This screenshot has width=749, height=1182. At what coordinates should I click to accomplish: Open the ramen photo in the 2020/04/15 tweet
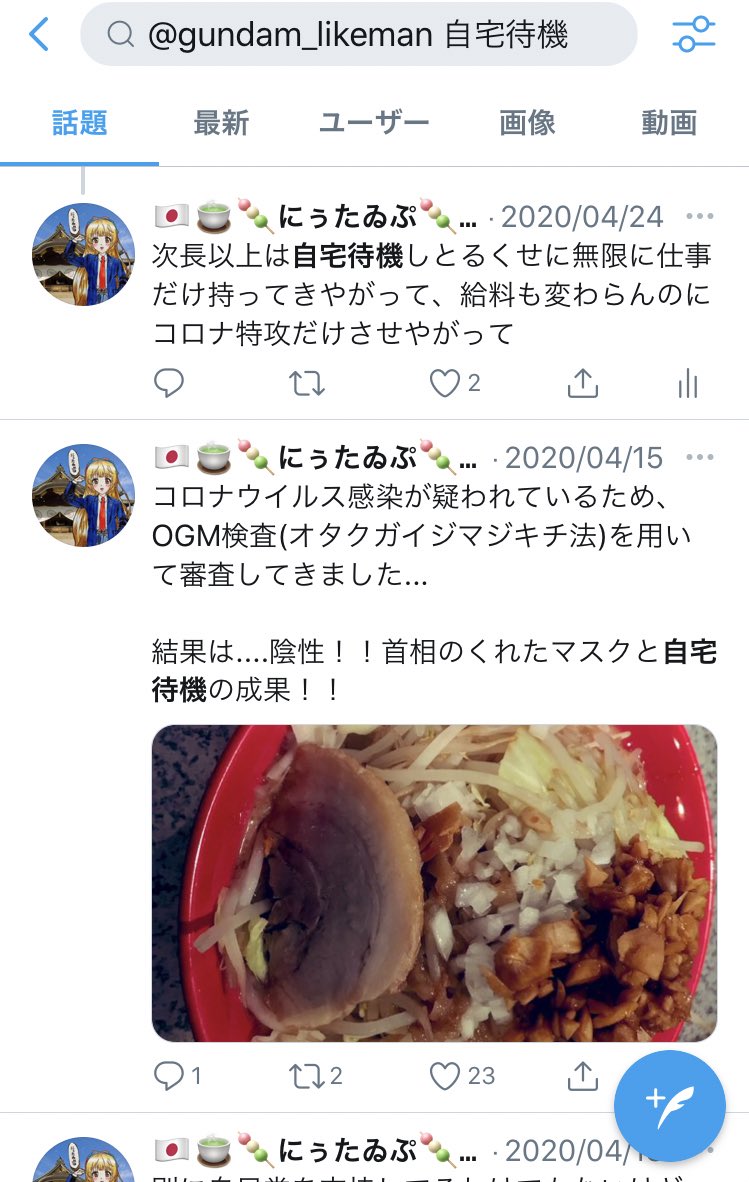[434, 883]
